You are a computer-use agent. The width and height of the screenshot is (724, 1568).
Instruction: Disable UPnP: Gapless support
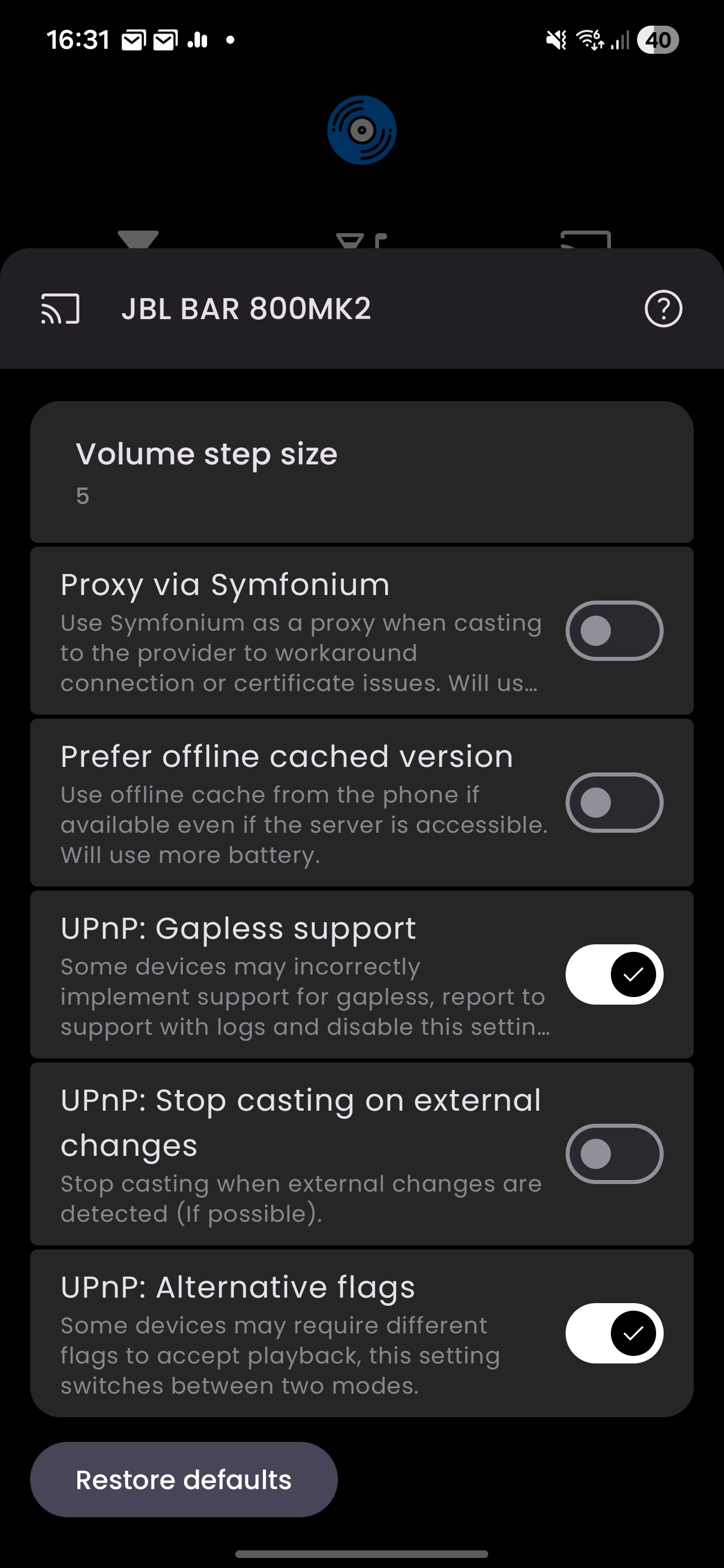[x=614, y=974]
